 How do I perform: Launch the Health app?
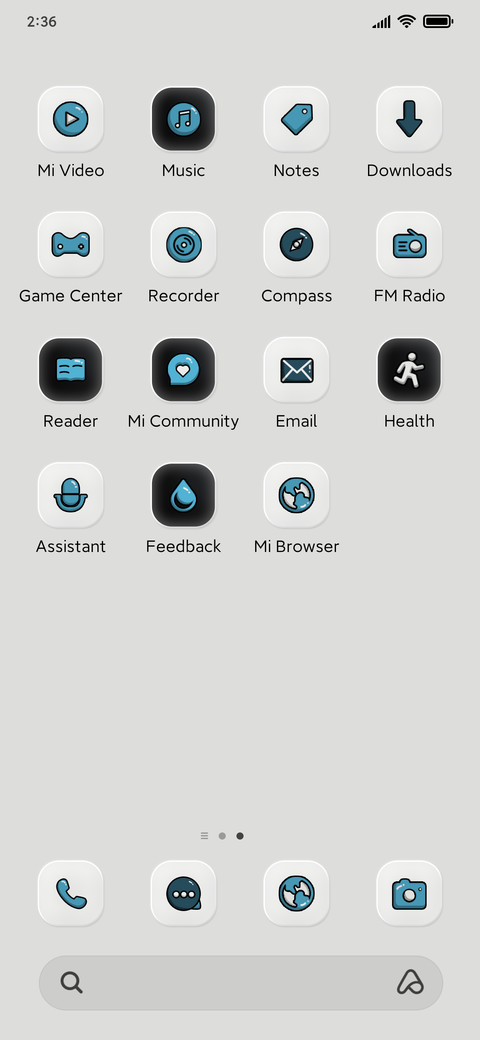pyautogui.click(x=409, y=370)
